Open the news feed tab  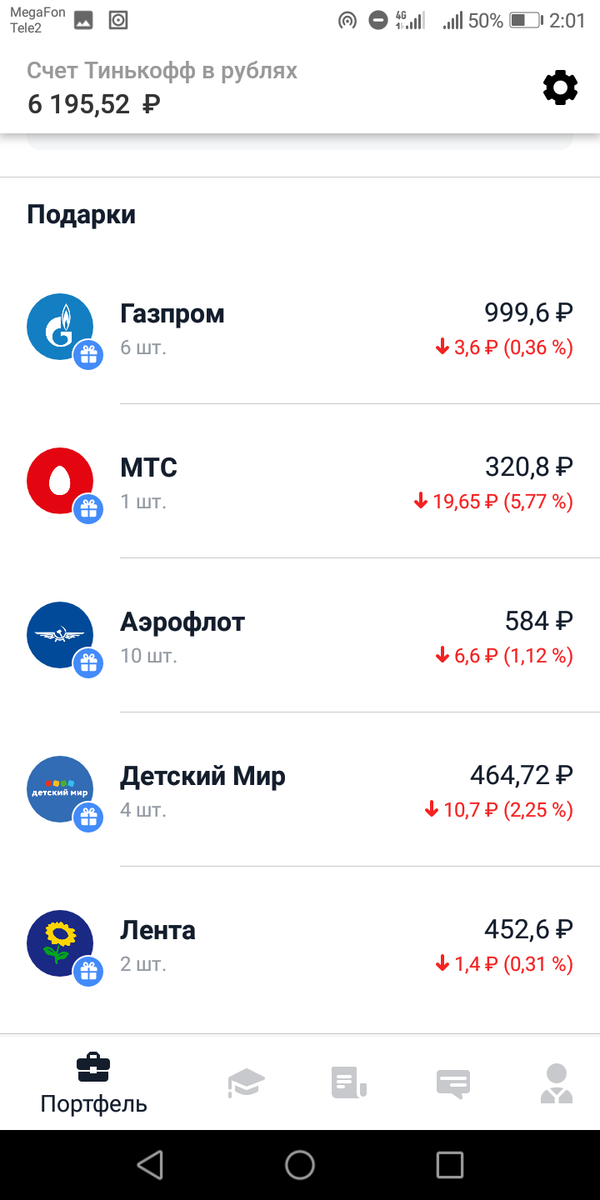pos(349,1082)
